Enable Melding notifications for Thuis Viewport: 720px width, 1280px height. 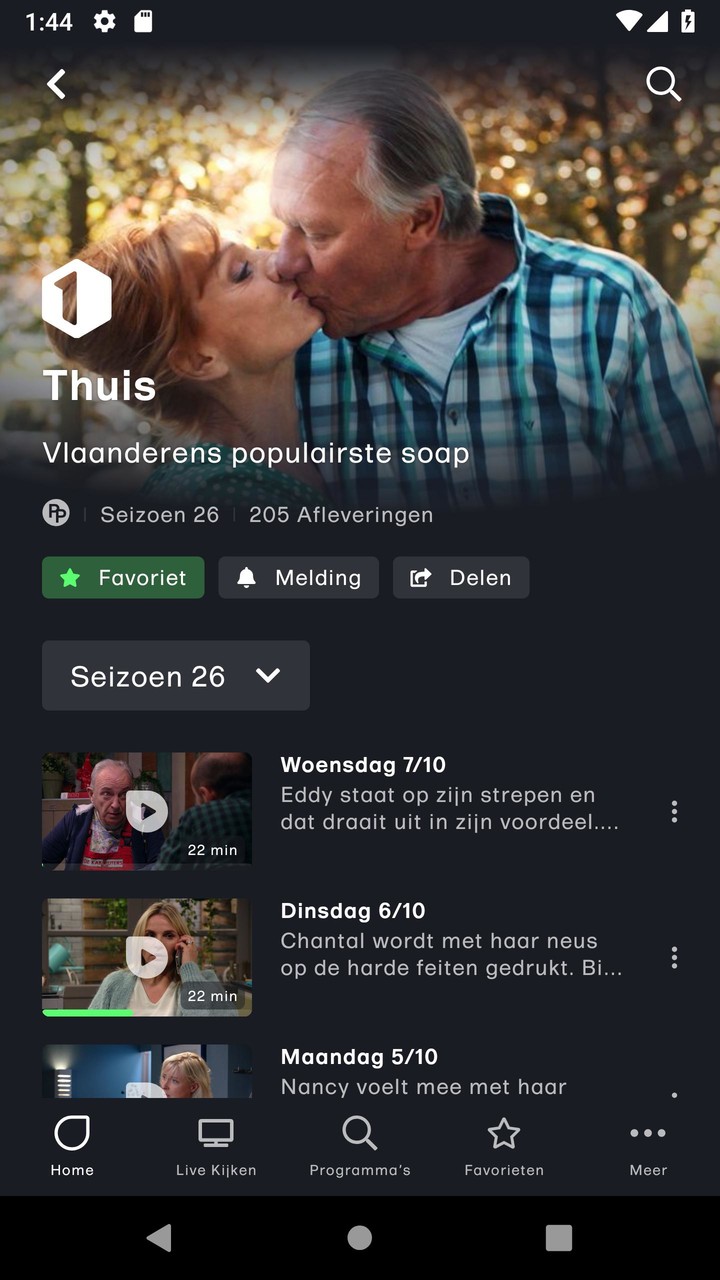298,578
